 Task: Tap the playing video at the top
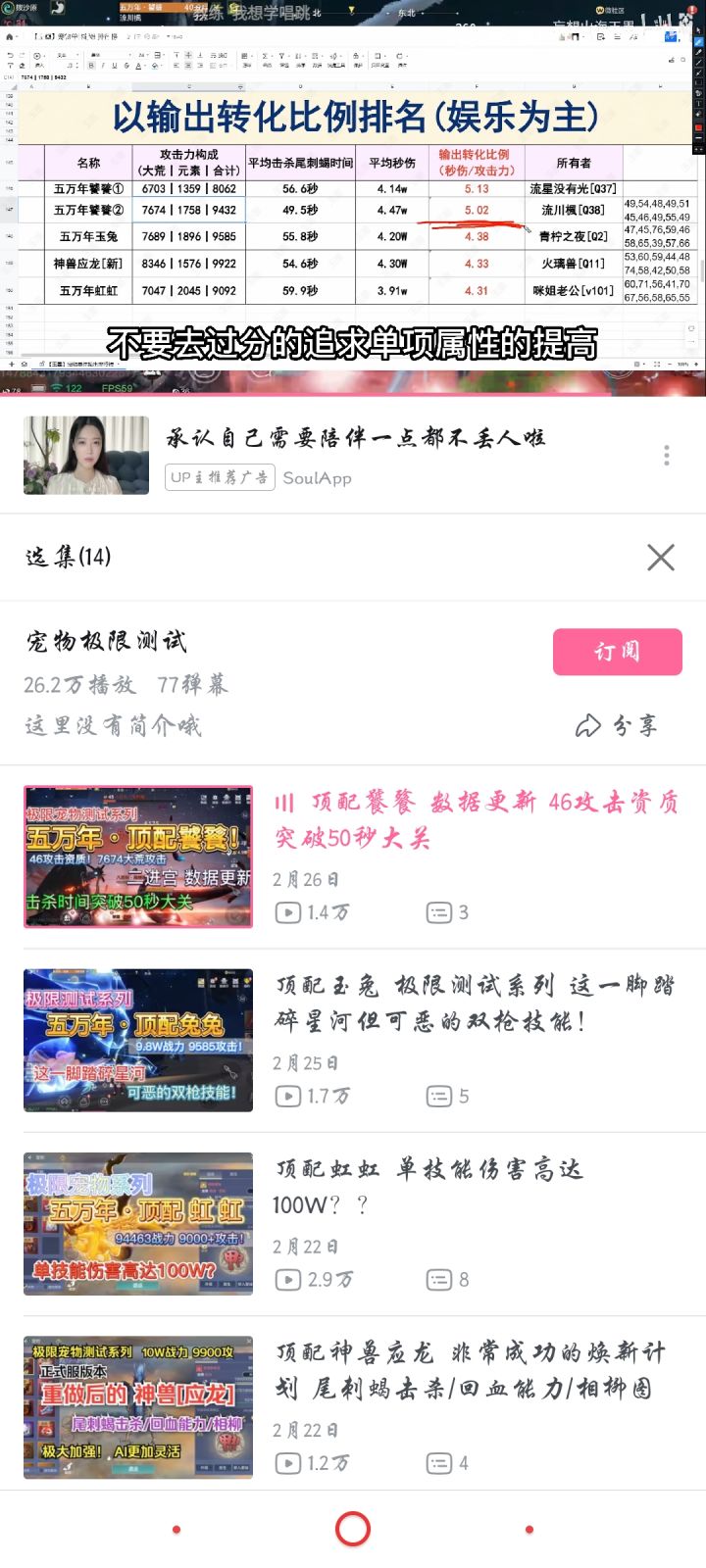point(353,198)
